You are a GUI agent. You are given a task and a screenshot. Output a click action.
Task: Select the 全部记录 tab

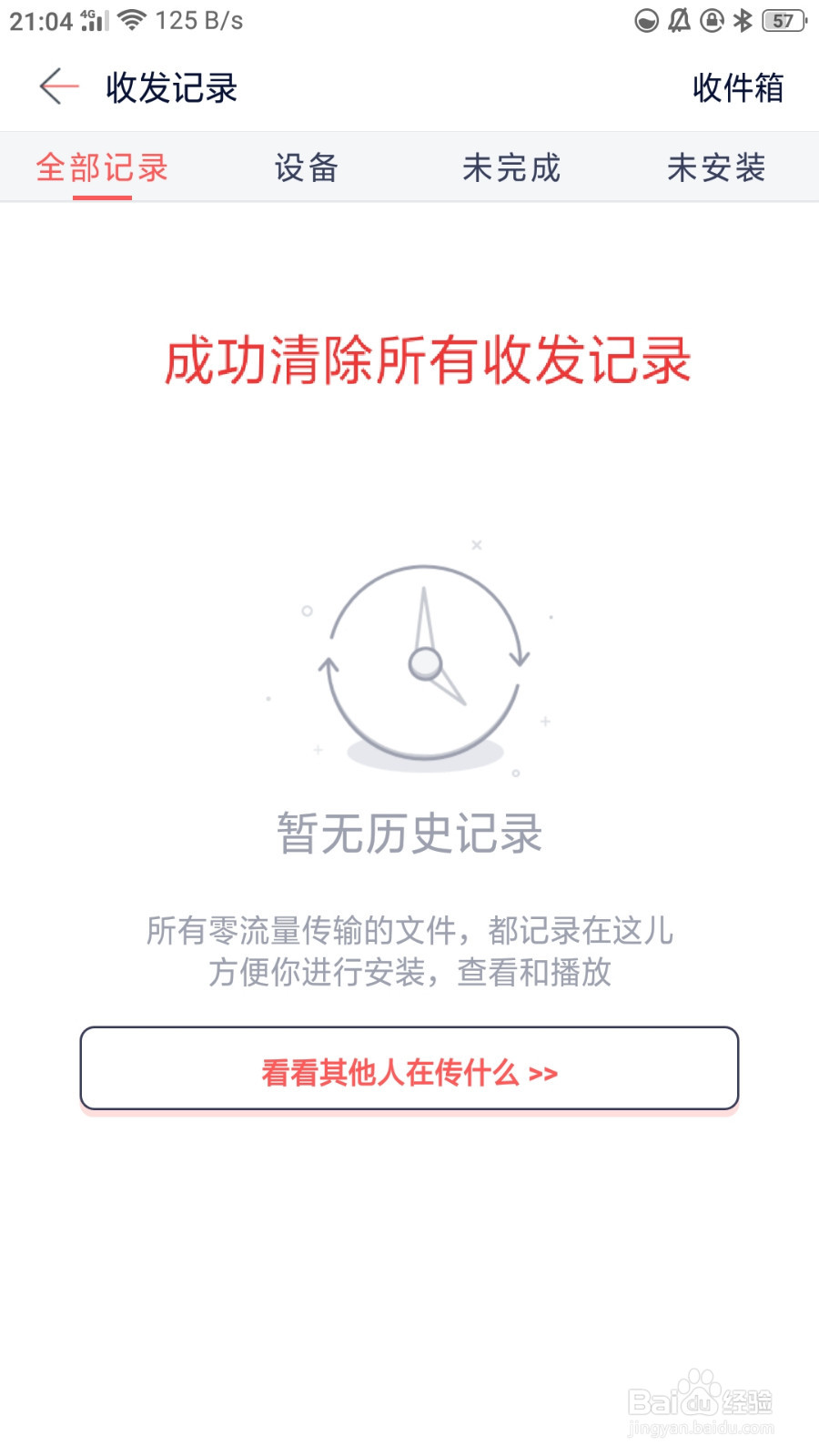point(100,167)
